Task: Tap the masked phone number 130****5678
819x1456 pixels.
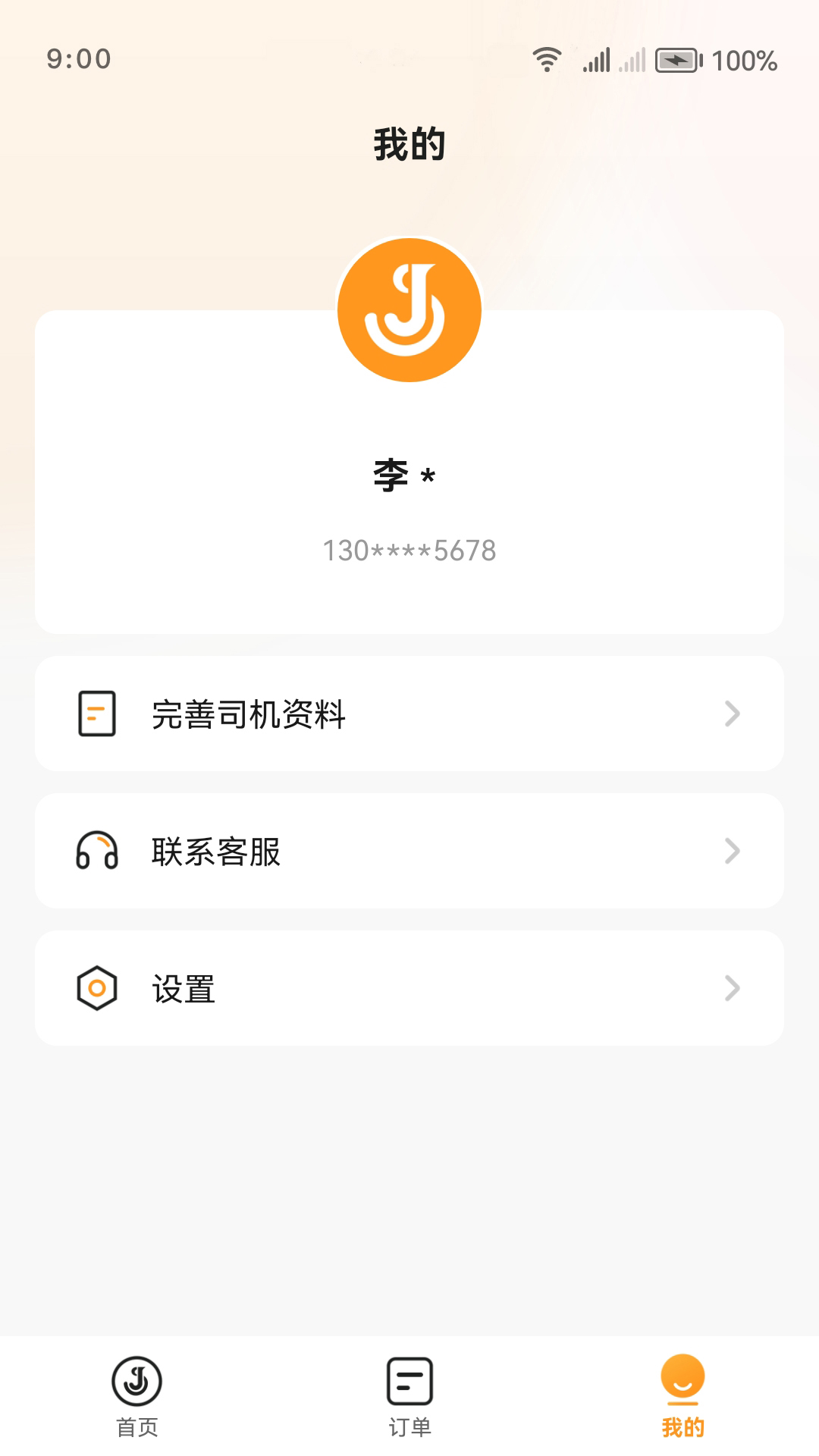Action: pyautogui.click(x=409, y=551)
